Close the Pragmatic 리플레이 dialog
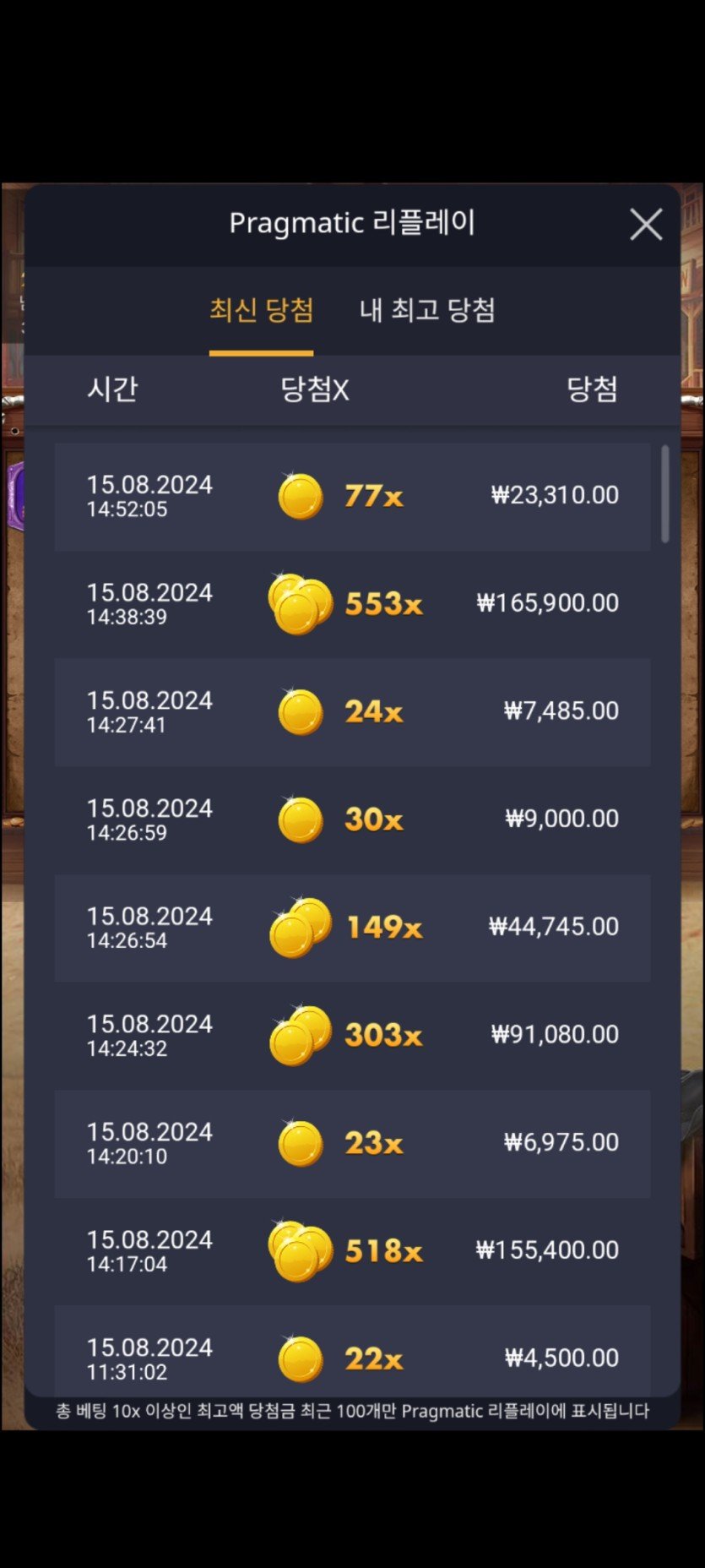Screen dimensions: 705x1568 point(646,225)
